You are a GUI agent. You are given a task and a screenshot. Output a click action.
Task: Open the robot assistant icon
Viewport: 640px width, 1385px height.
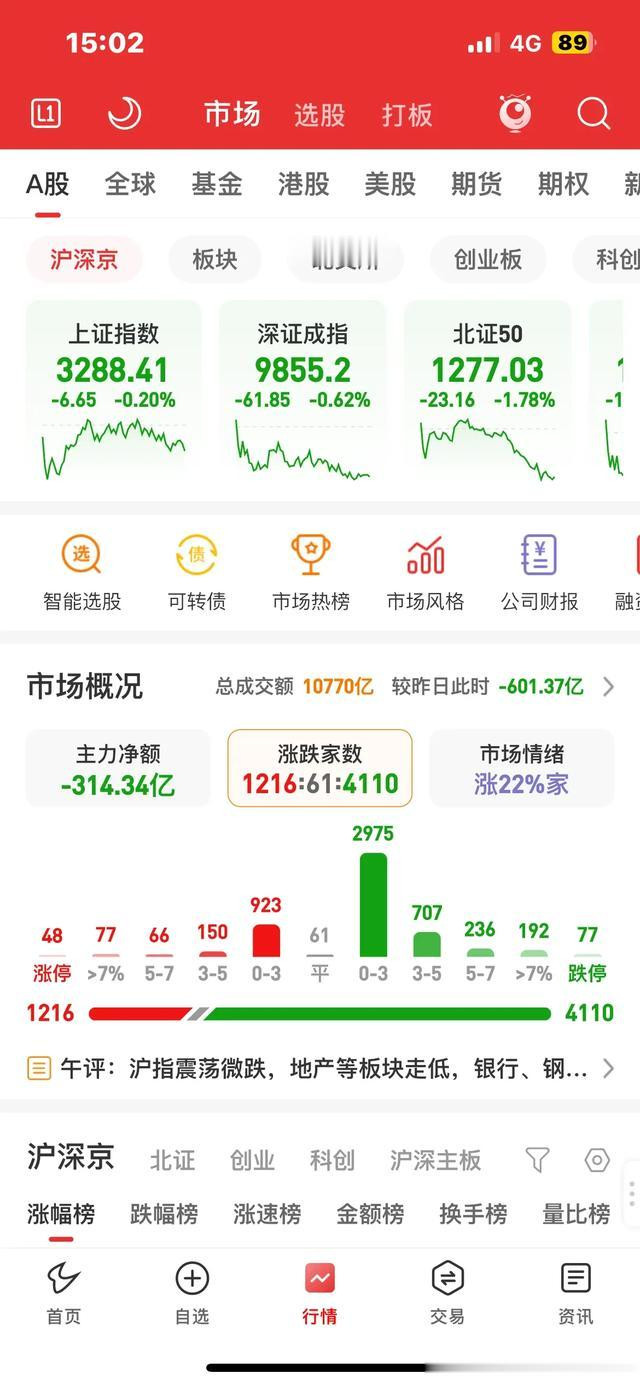coord(515,113)
